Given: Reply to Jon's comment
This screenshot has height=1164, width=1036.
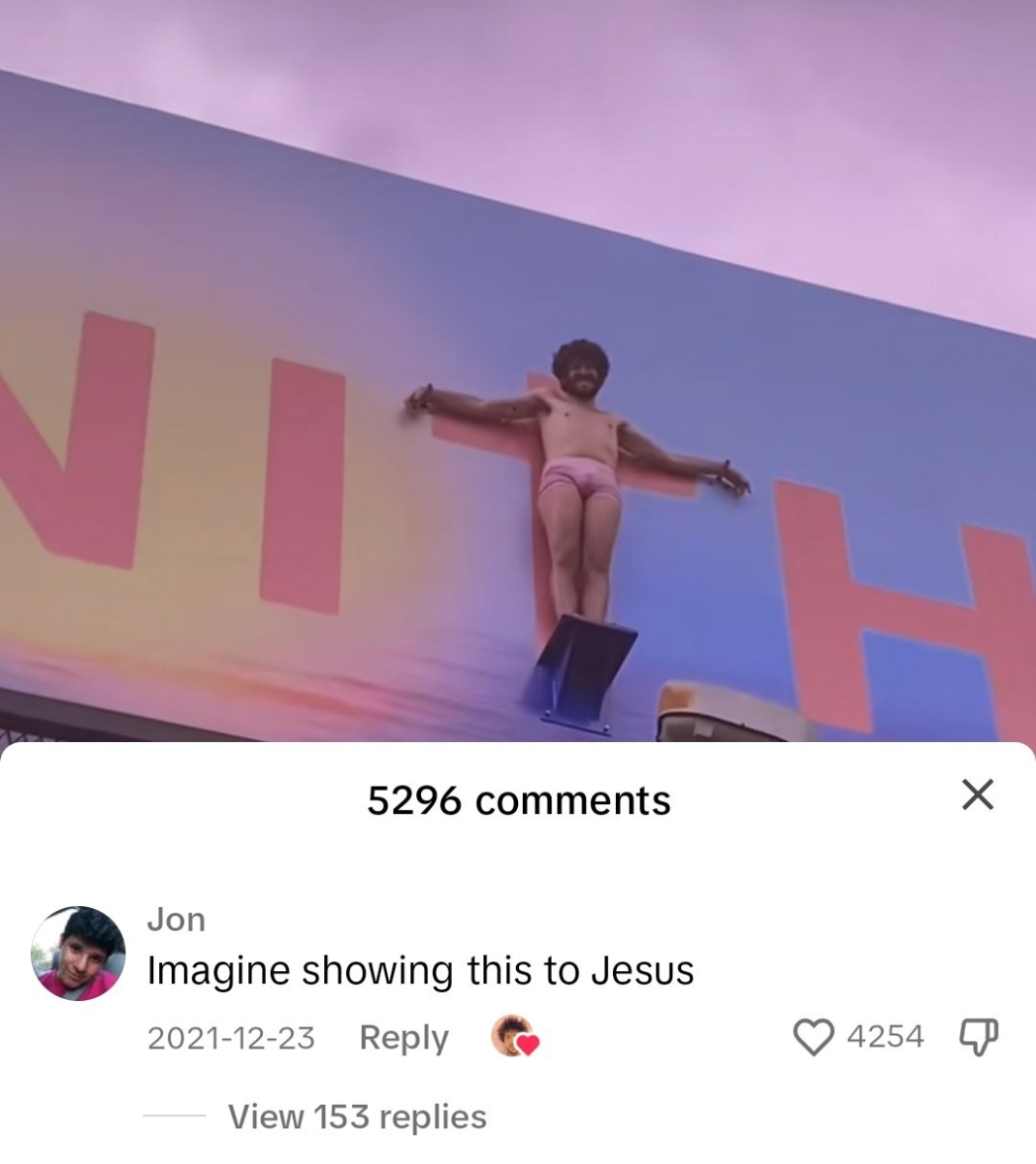Looking at the screenshot, I should point(404,1037).
